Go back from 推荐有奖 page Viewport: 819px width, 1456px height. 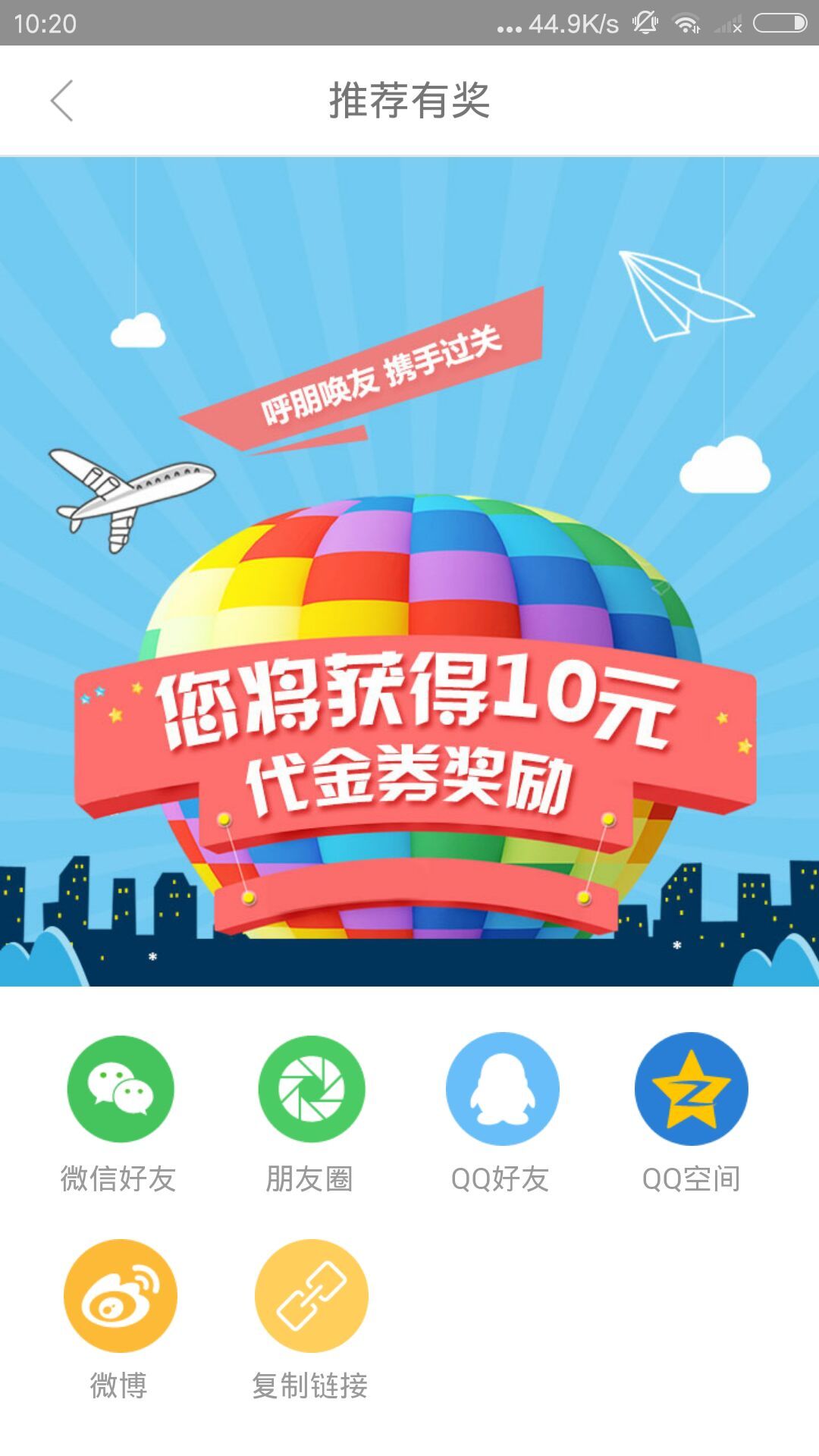tap(62, 101)
